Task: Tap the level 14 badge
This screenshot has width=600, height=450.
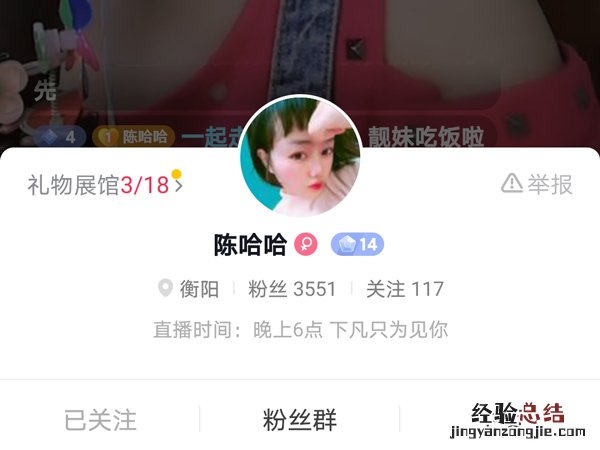Action: pyautogui.click(x=357, y=244)
